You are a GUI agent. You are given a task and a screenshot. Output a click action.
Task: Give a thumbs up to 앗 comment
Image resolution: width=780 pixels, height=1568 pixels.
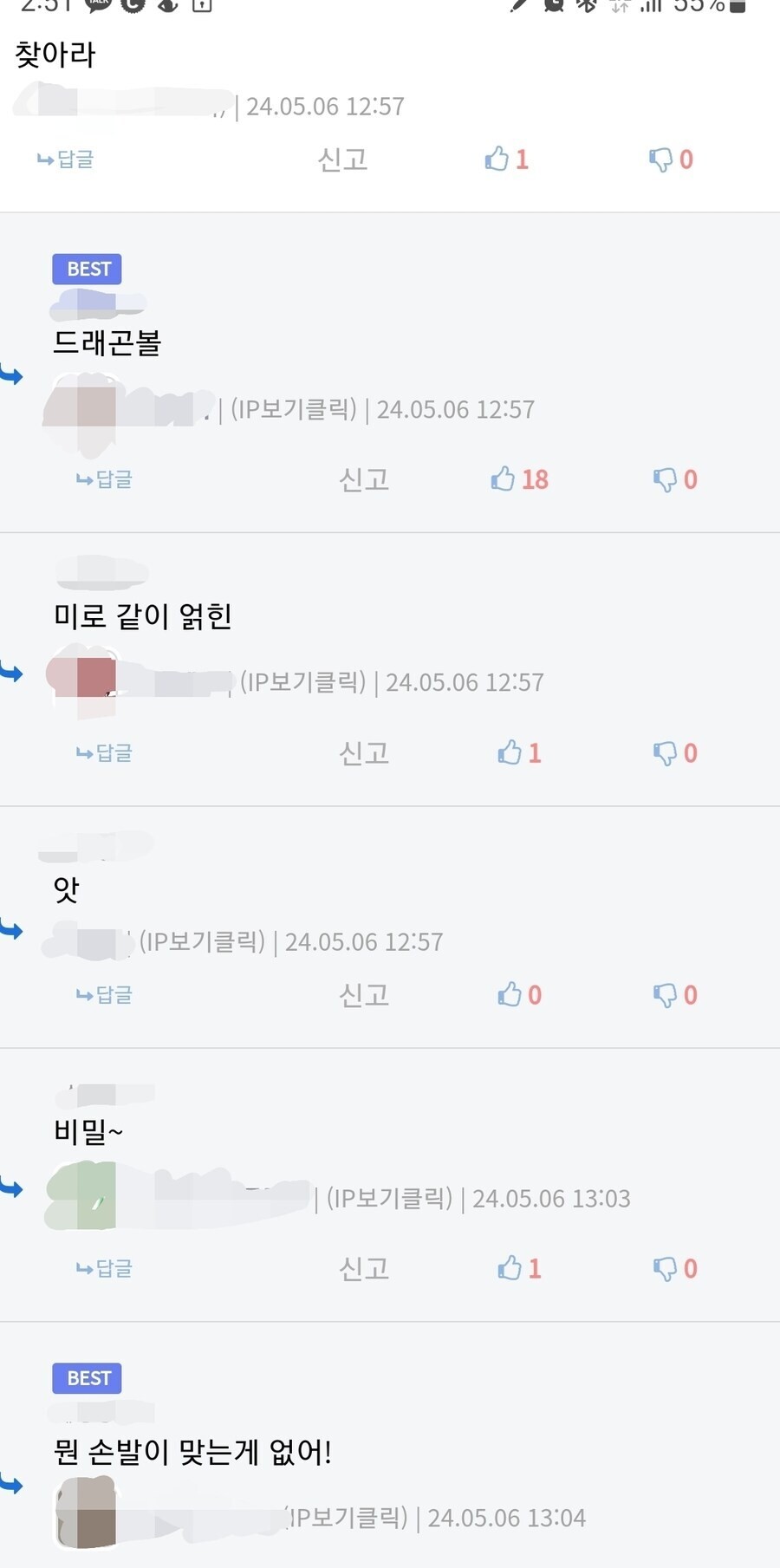pos(520,995)
